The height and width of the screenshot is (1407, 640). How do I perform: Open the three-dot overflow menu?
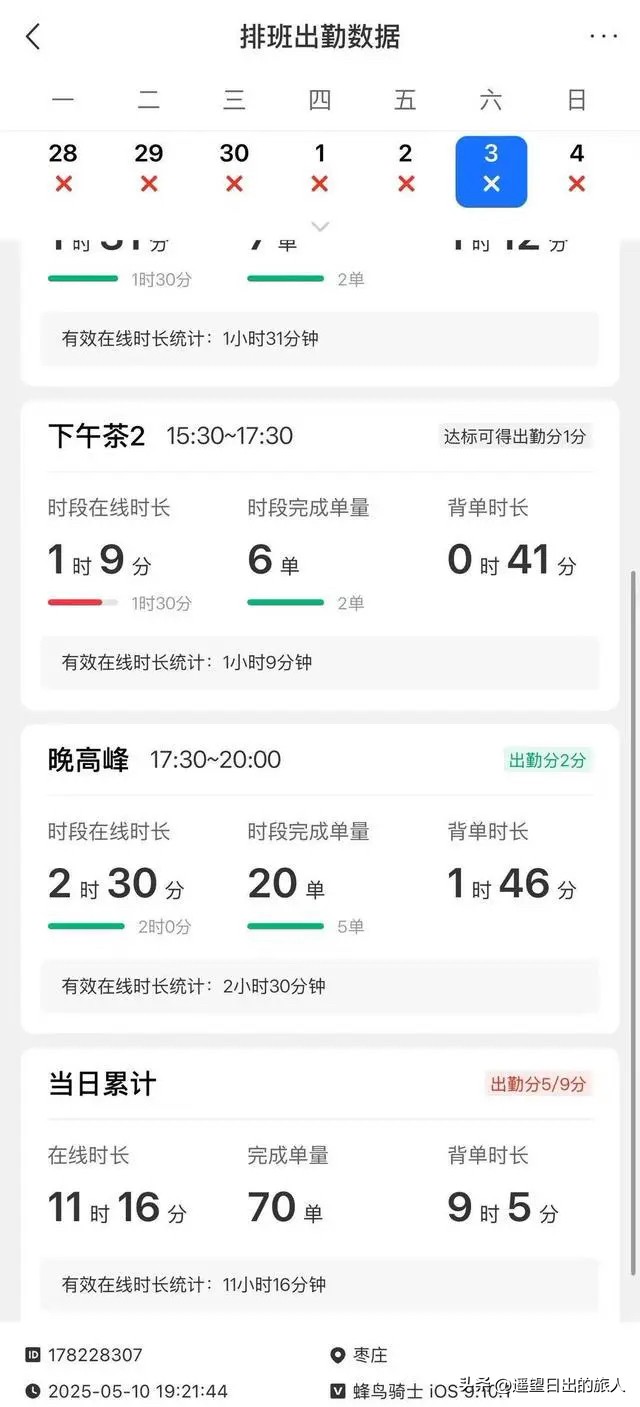click(x=603, y=37)
